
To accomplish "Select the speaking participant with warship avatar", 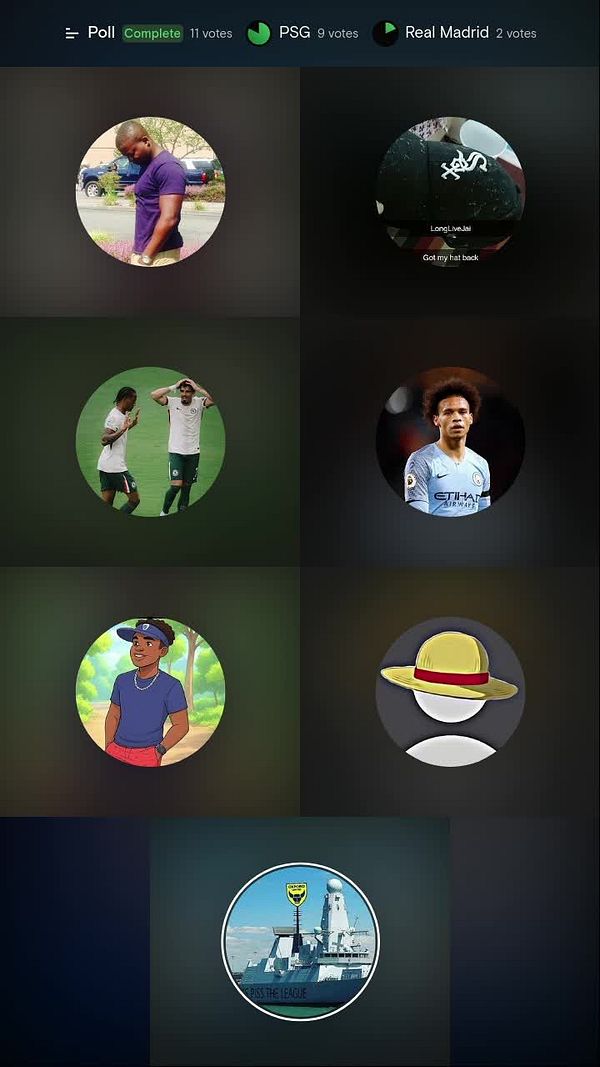I will 300,941.
